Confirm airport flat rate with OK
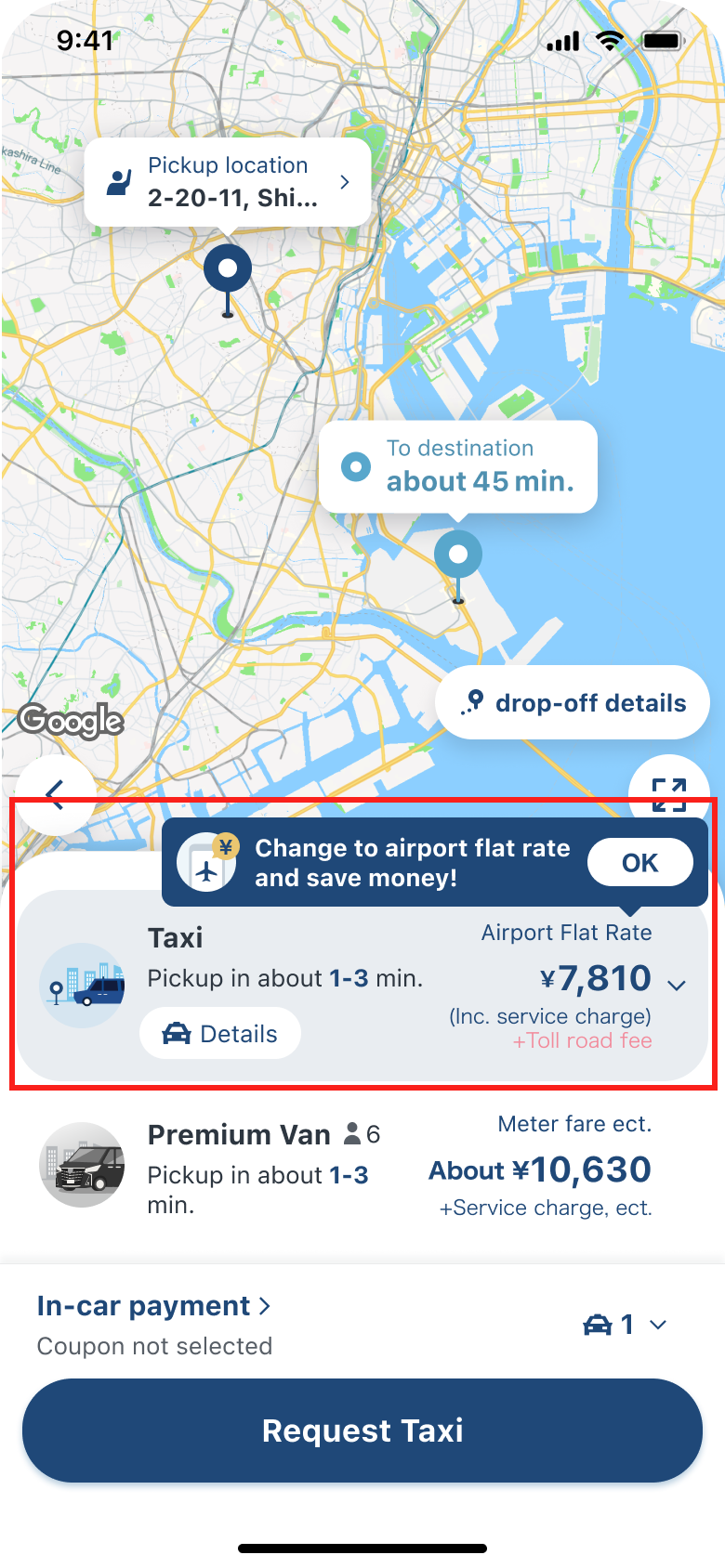This screenshot has width=725, height=1568. pyautogui.click(x=639, y=863)
